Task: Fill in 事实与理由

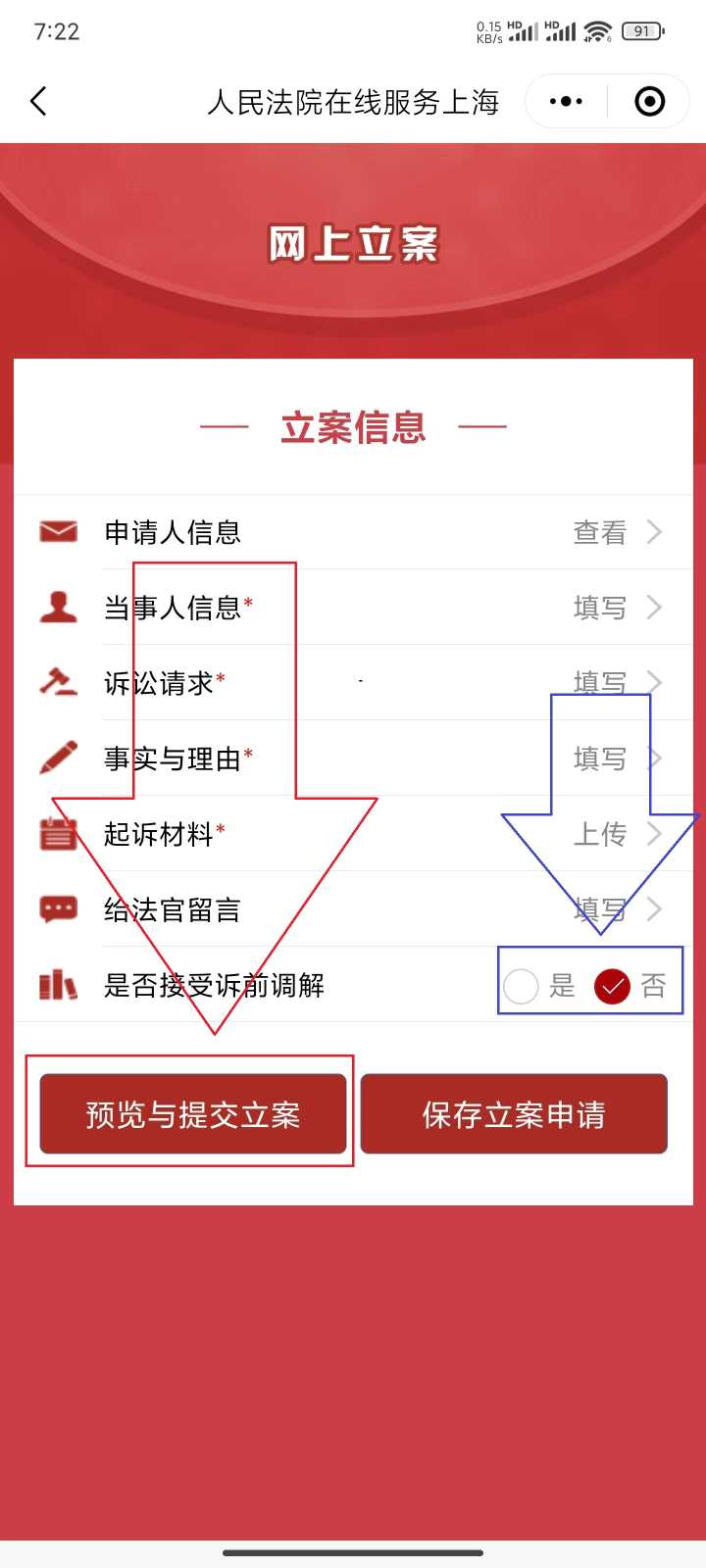Action: 353,759
